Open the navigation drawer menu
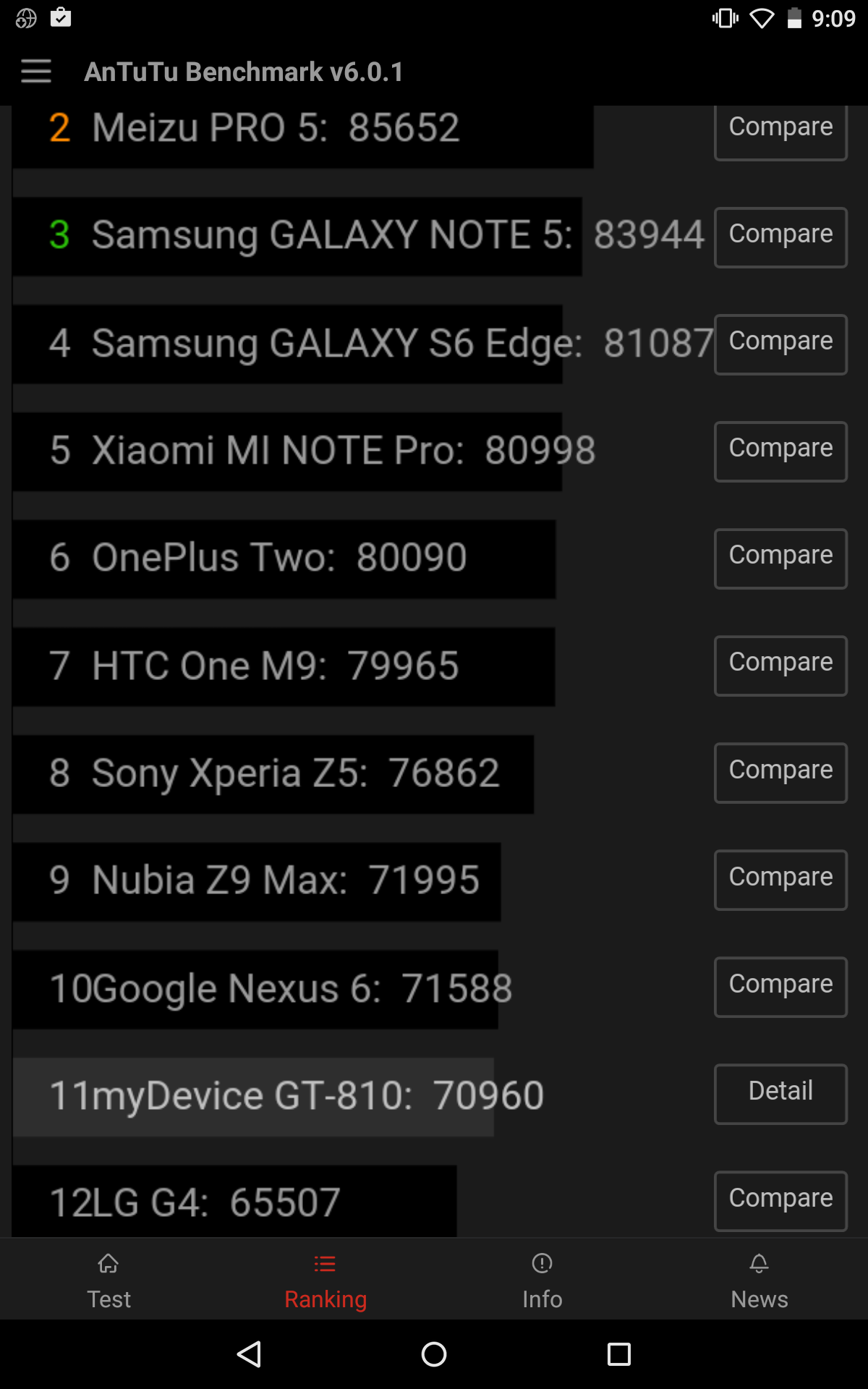868x1389 pixels. pyautogui.click(x=35, y=72)
